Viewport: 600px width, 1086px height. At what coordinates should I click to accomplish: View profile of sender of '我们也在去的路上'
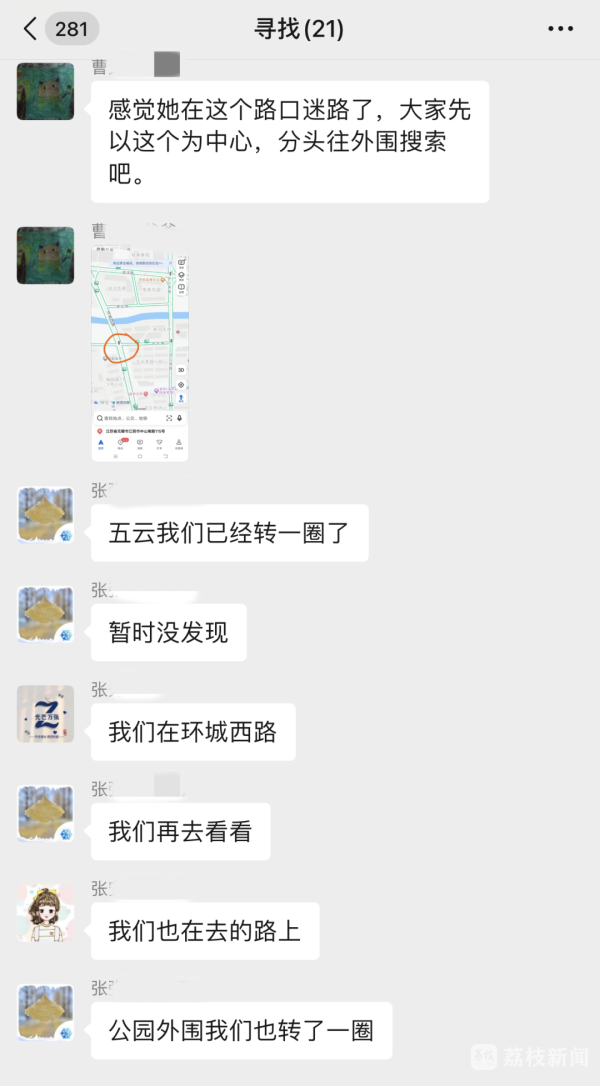click(x=45, y=914)
